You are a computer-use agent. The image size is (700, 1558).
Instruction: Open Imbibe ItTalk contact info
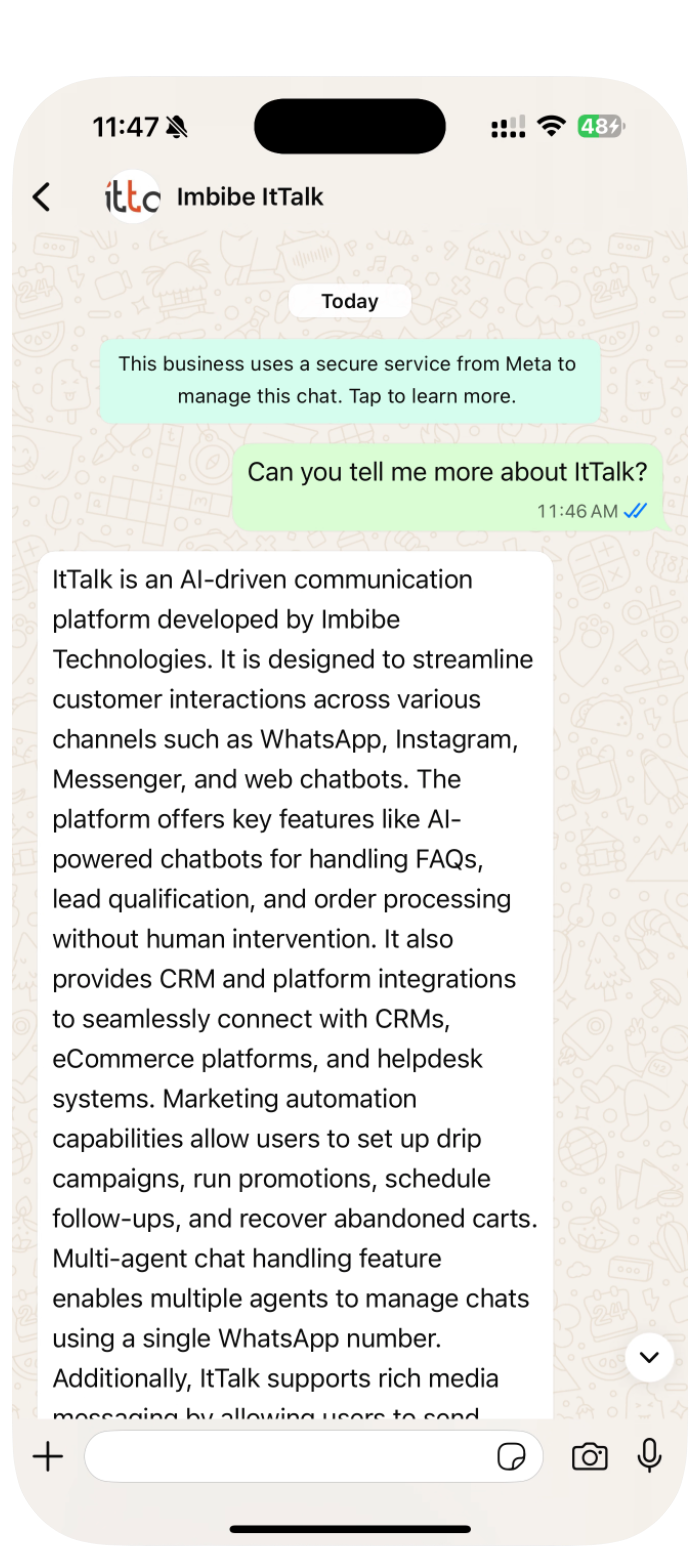250,197
